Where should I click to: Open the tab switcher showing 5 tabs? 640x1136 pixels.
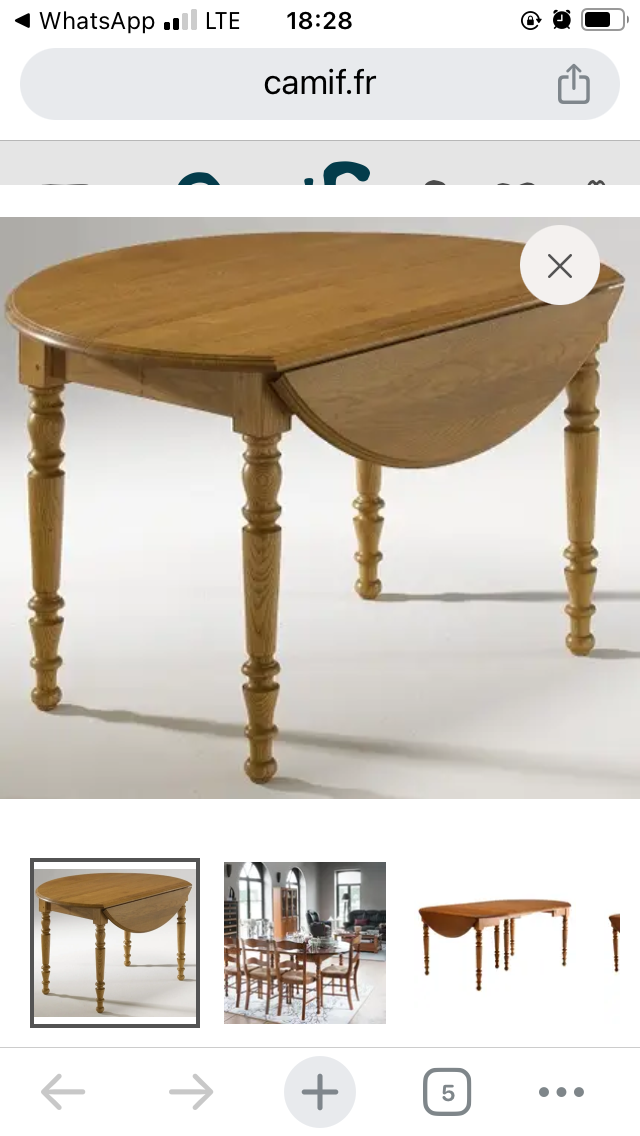(447, 1092)
